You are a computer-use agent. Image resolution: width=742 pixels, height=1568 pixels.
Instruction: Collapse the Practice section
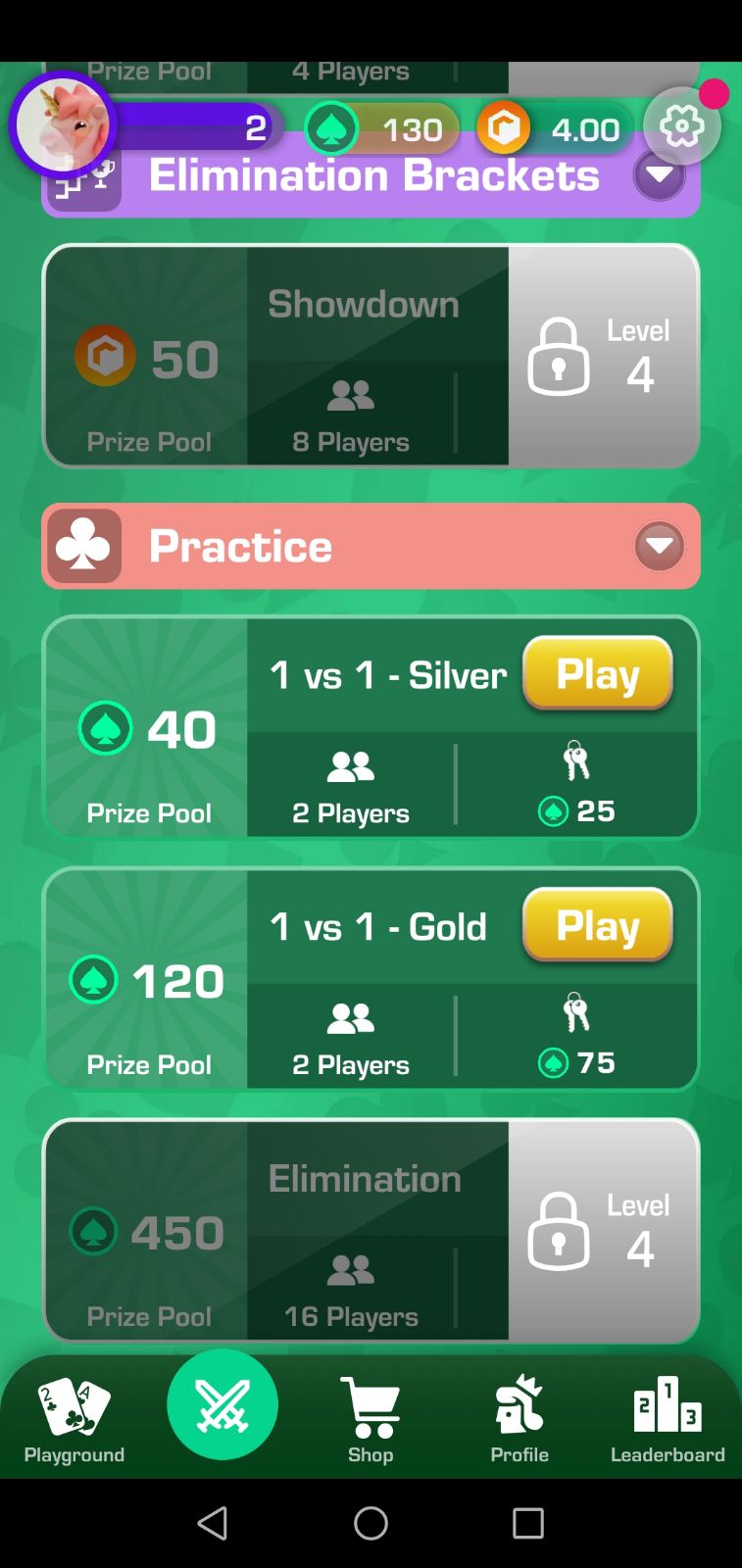tap(659, 546)
